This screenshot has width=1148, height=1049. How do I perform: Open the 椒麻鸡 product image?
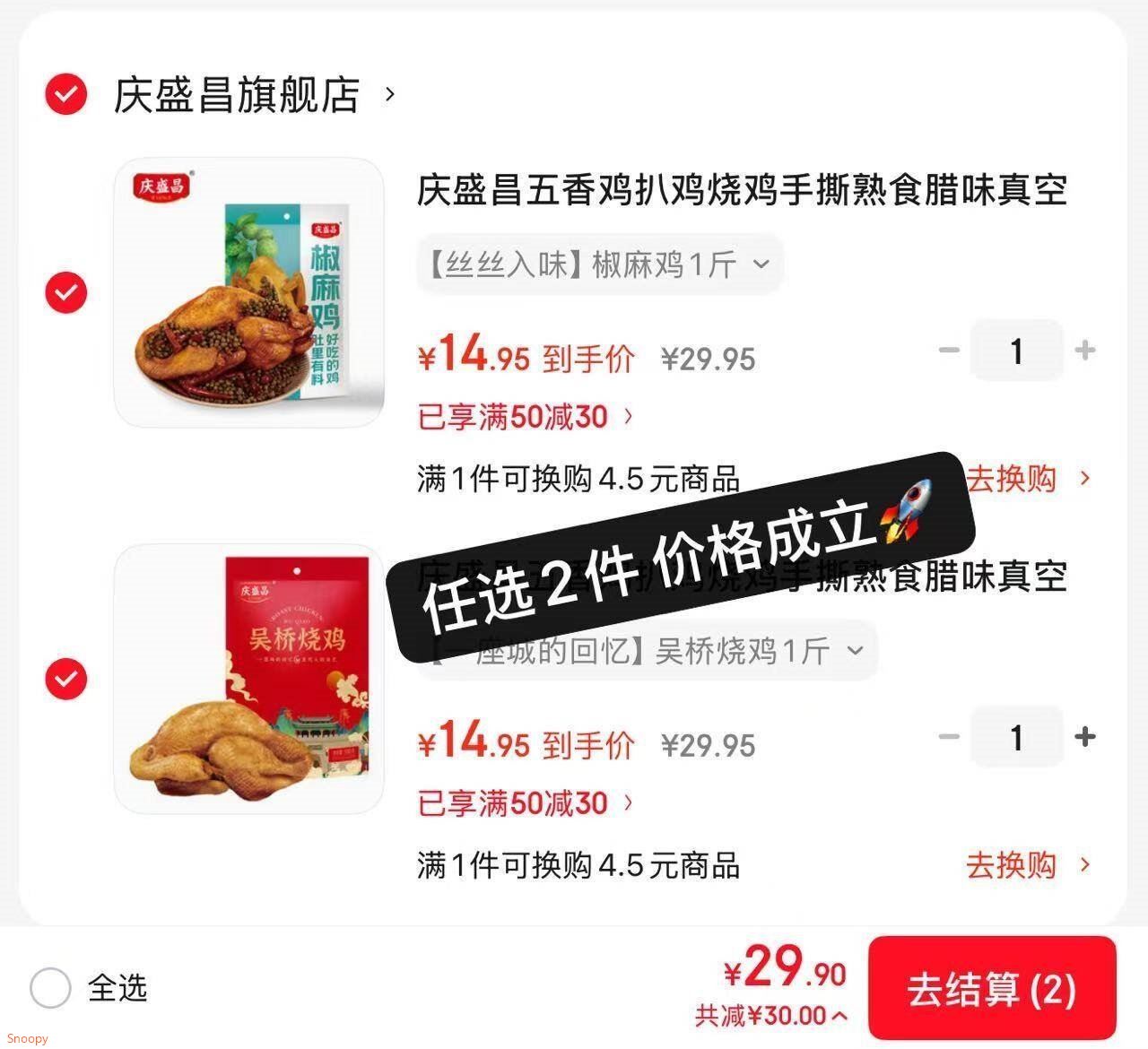coord(248,292)
